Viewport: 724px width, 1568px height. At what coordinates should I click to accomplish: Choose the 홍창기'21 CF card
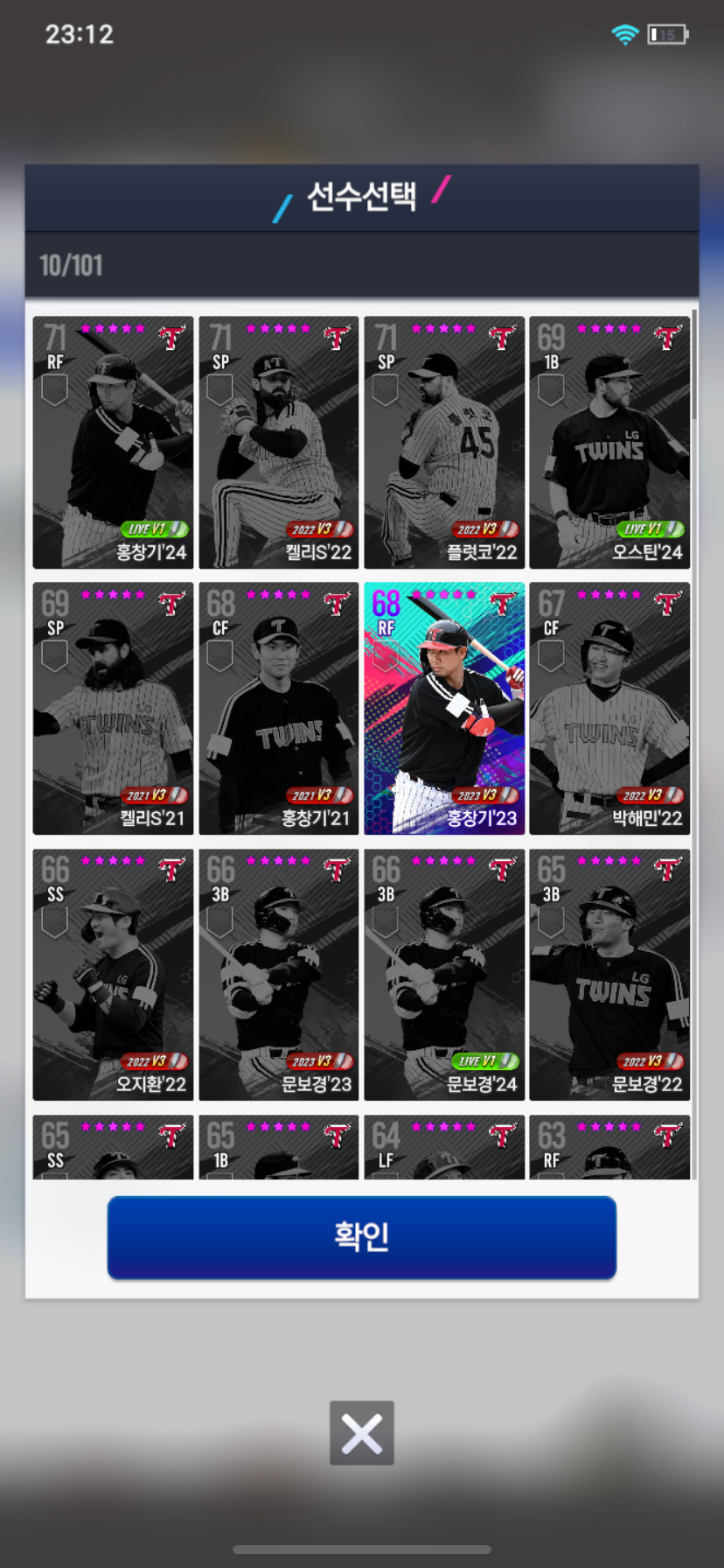(x=278, y=709)
